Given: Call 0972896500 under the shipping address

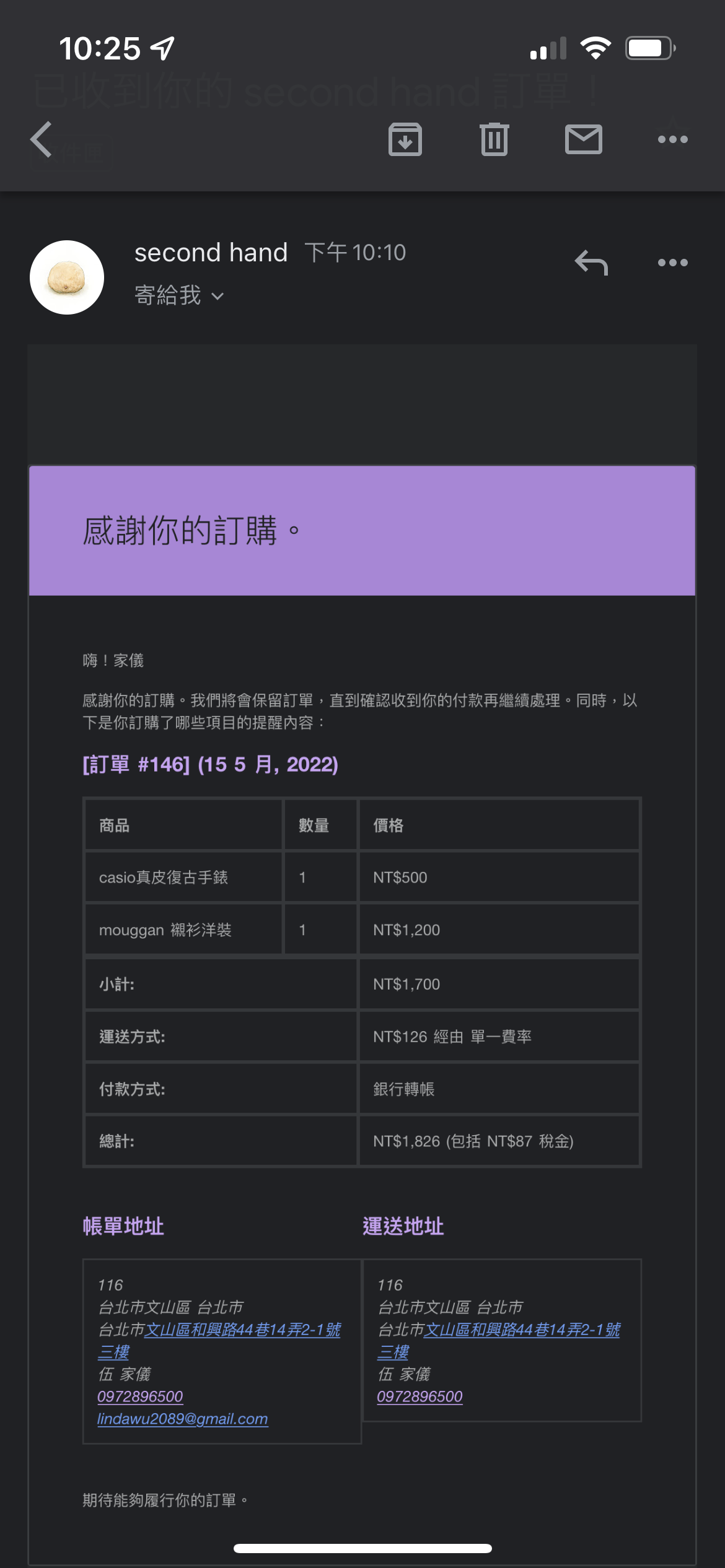Looking at the screenshot, I should (420, 1396).
